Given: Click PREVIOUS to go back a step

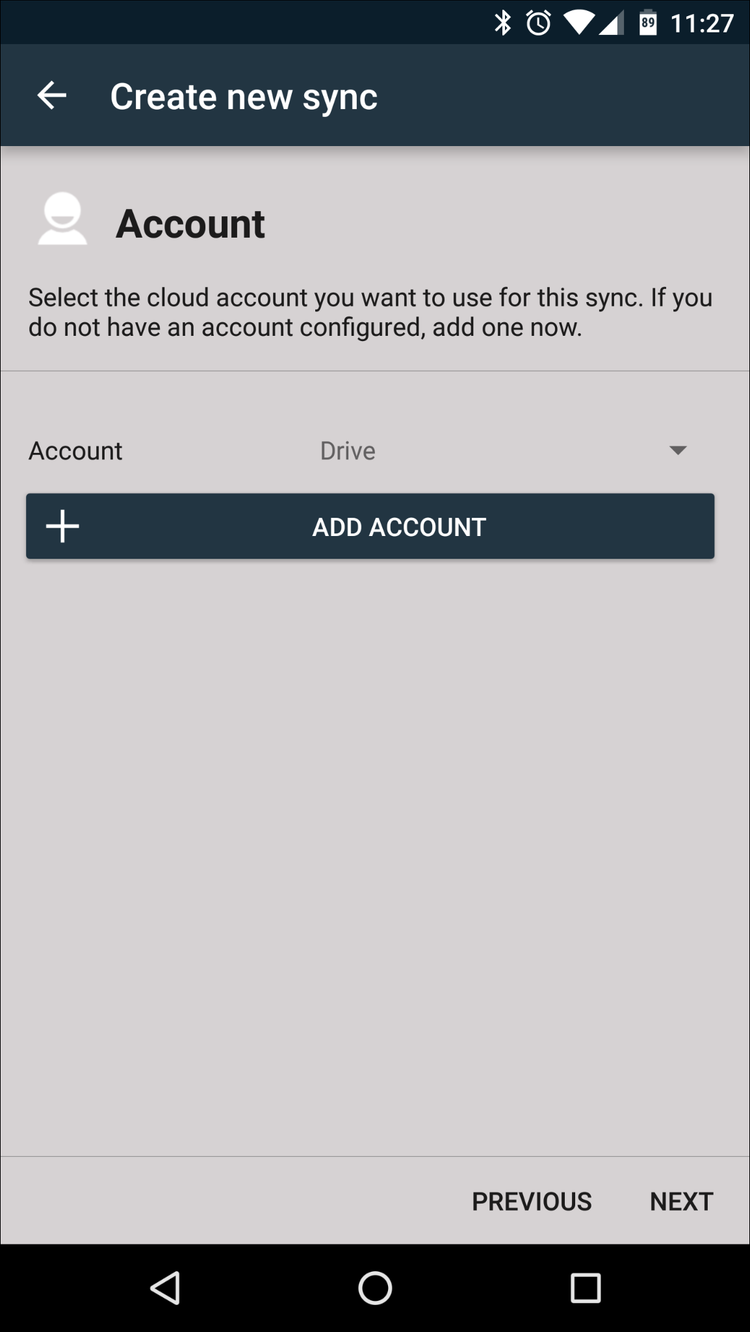Looking at the screenshot, I should [x=531, y=1201].
